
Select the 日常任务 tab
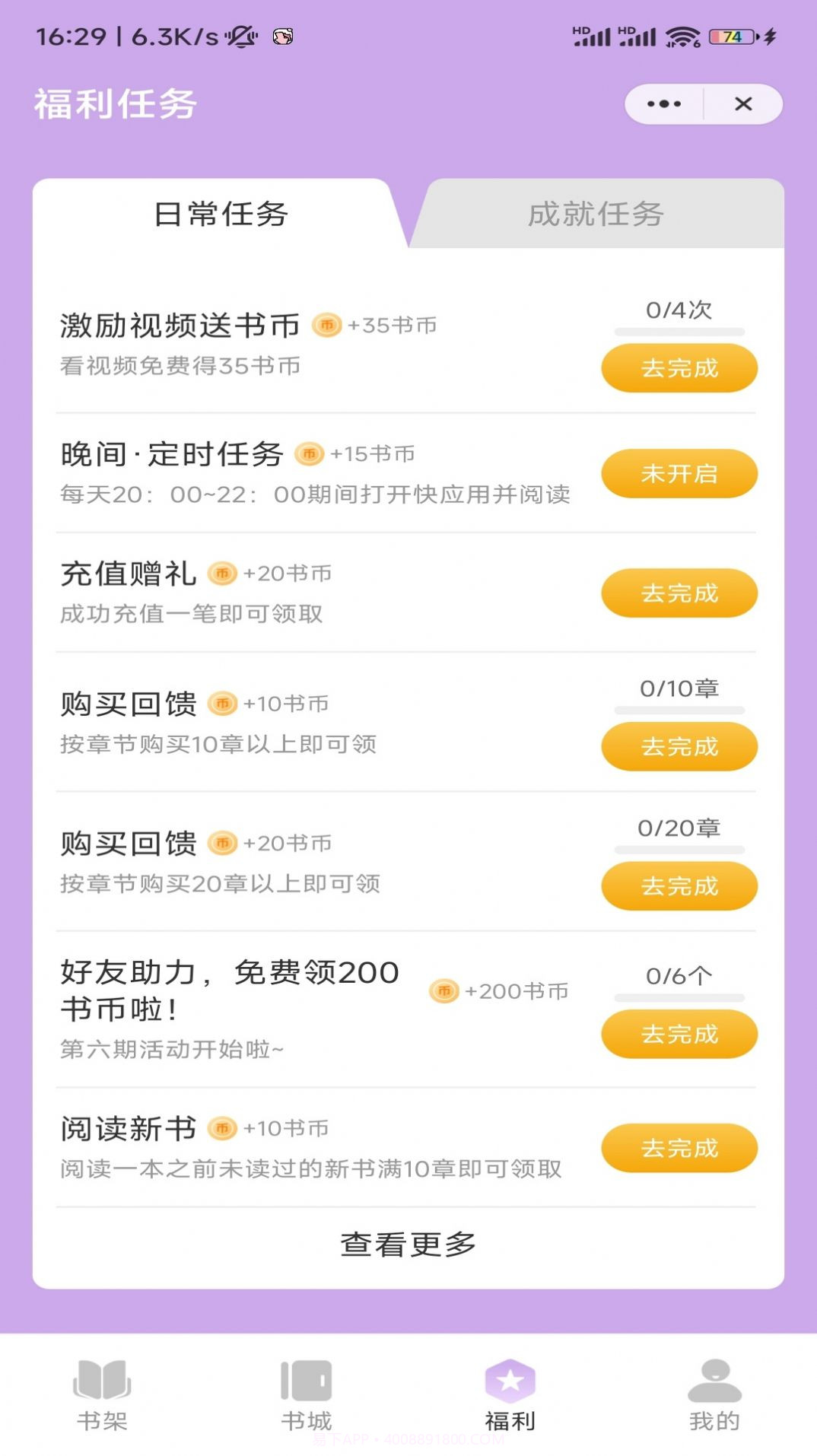click(221, 215)
